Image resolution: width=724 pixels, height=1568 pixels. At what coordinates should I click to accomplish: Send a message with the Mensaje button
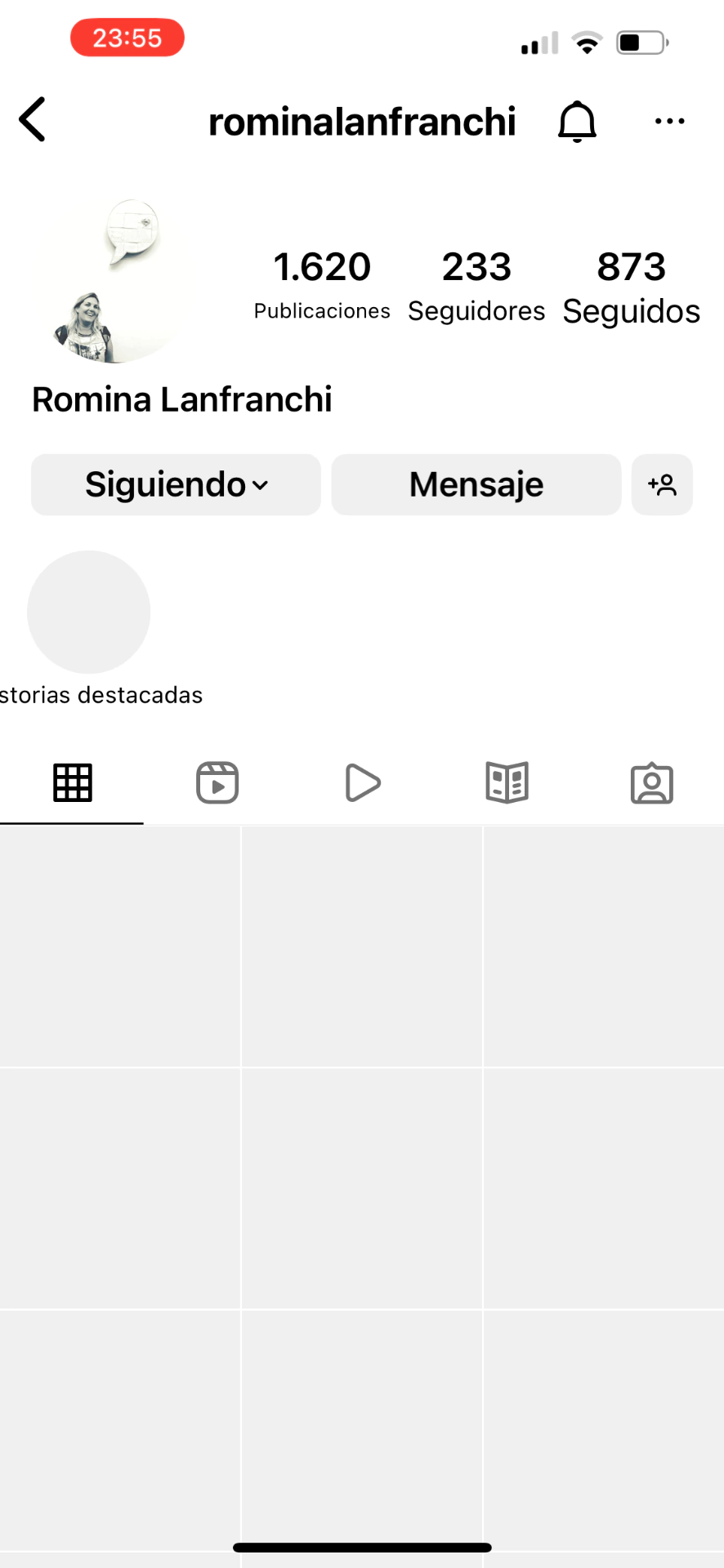click(x=476, y=484)
